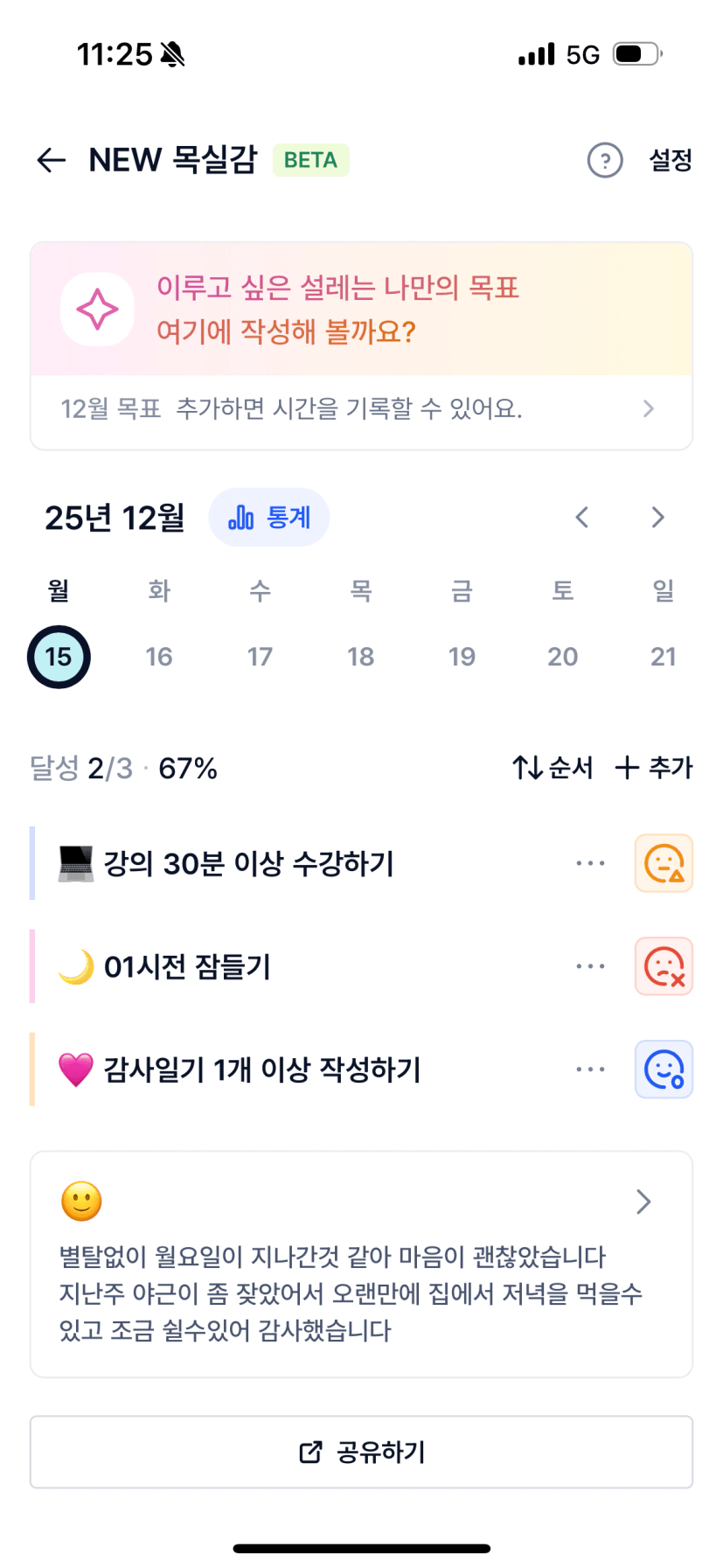Tap 추가 to add a goal
Image resolution: width=723 pixels, height=1568 pixels.
[x=654, y=768]
